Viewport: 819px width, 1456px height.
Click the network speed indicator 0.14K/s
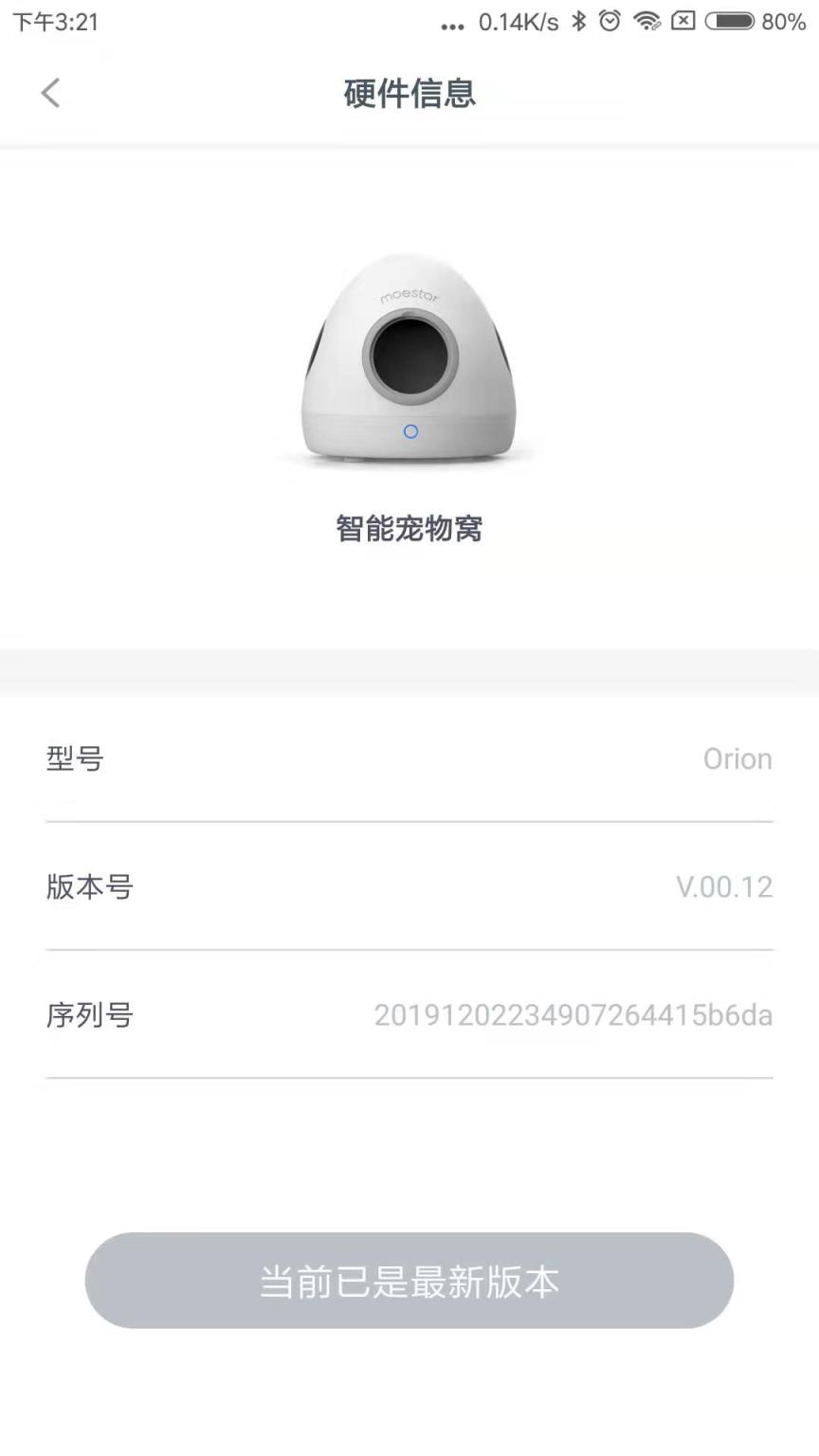[x=519, y=22]
